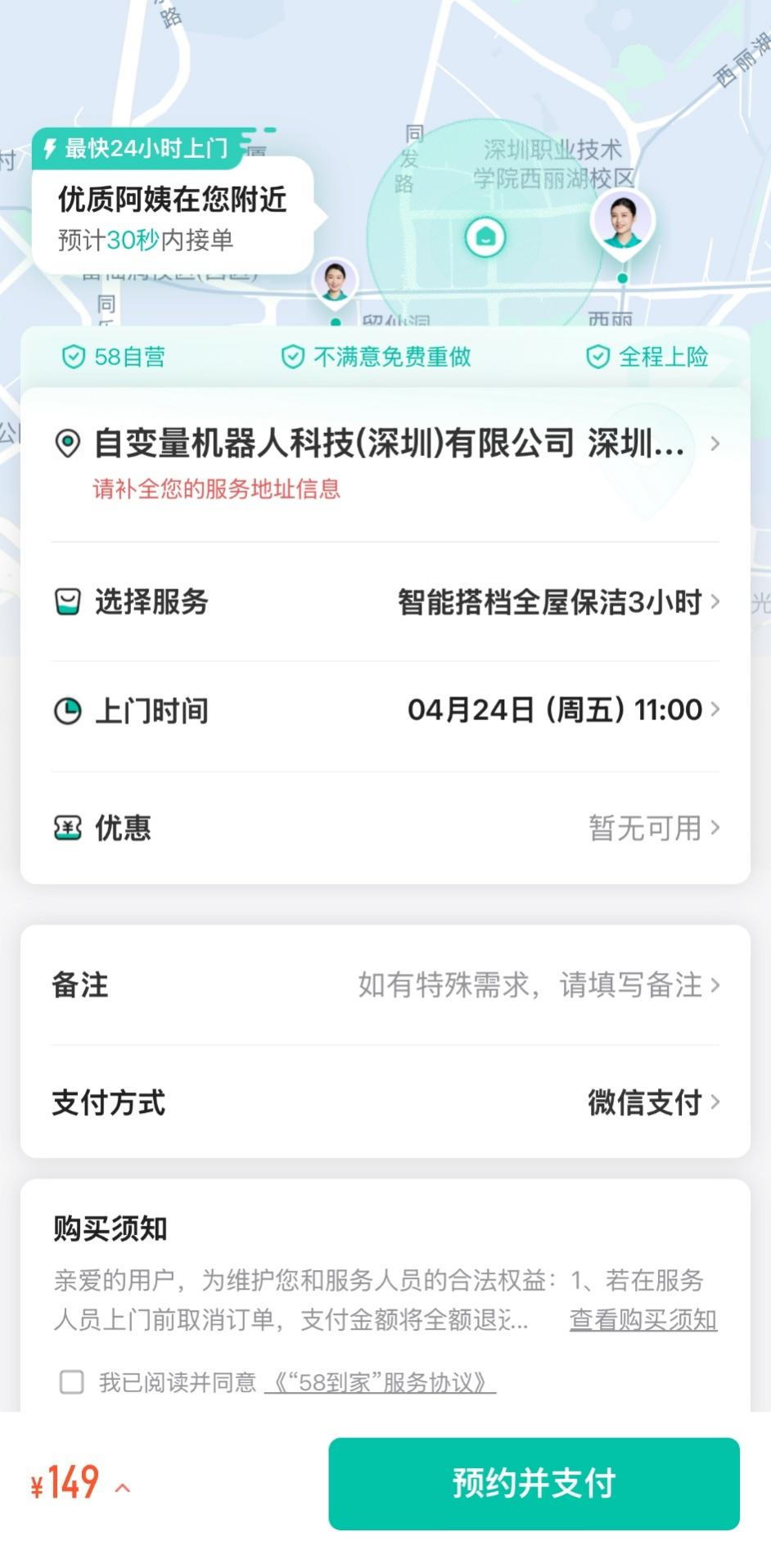Read the《“58到家”服务协议》link
Viewport: 771px width, 1568px height.
380,1383
